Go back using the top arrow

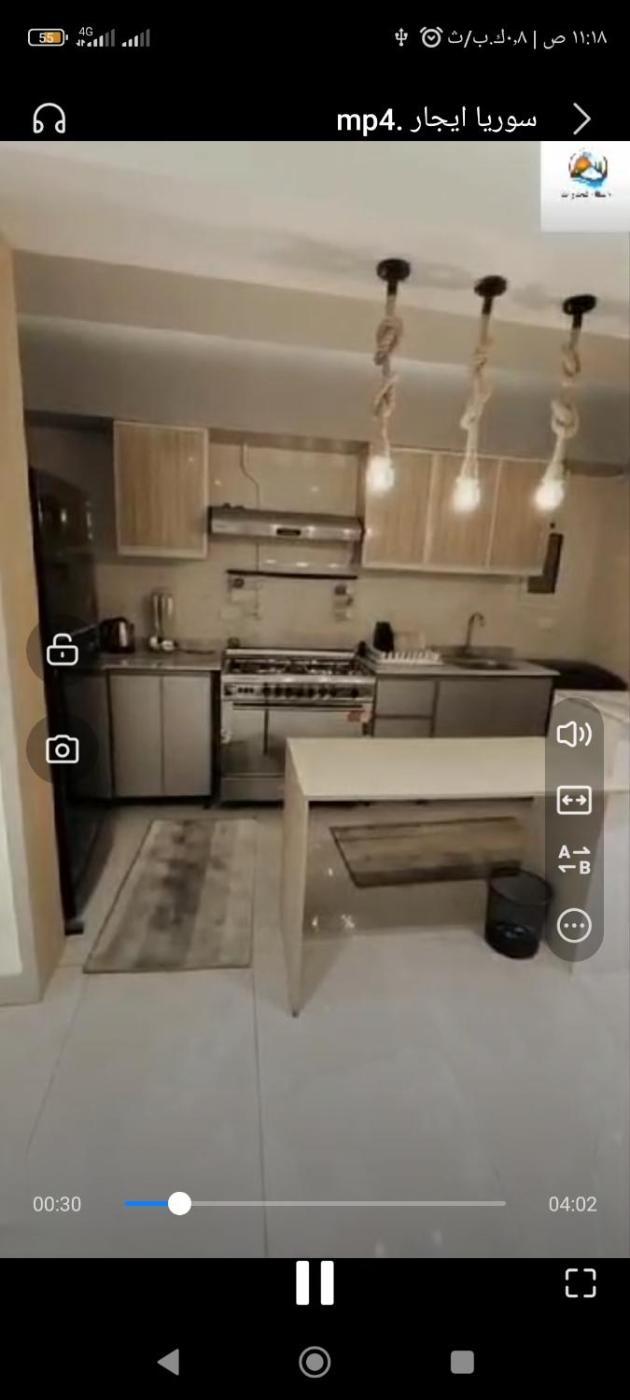click(x=581, y=119)
